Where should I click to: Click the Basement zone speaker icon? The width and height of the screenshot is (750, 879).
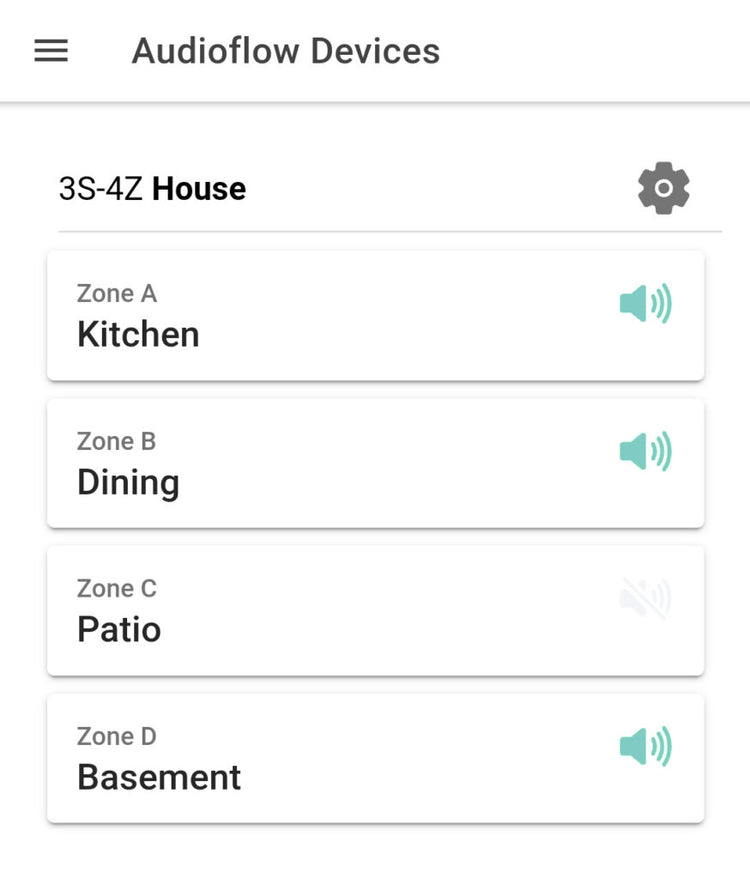pyautogui.click(x=647, y=747)
